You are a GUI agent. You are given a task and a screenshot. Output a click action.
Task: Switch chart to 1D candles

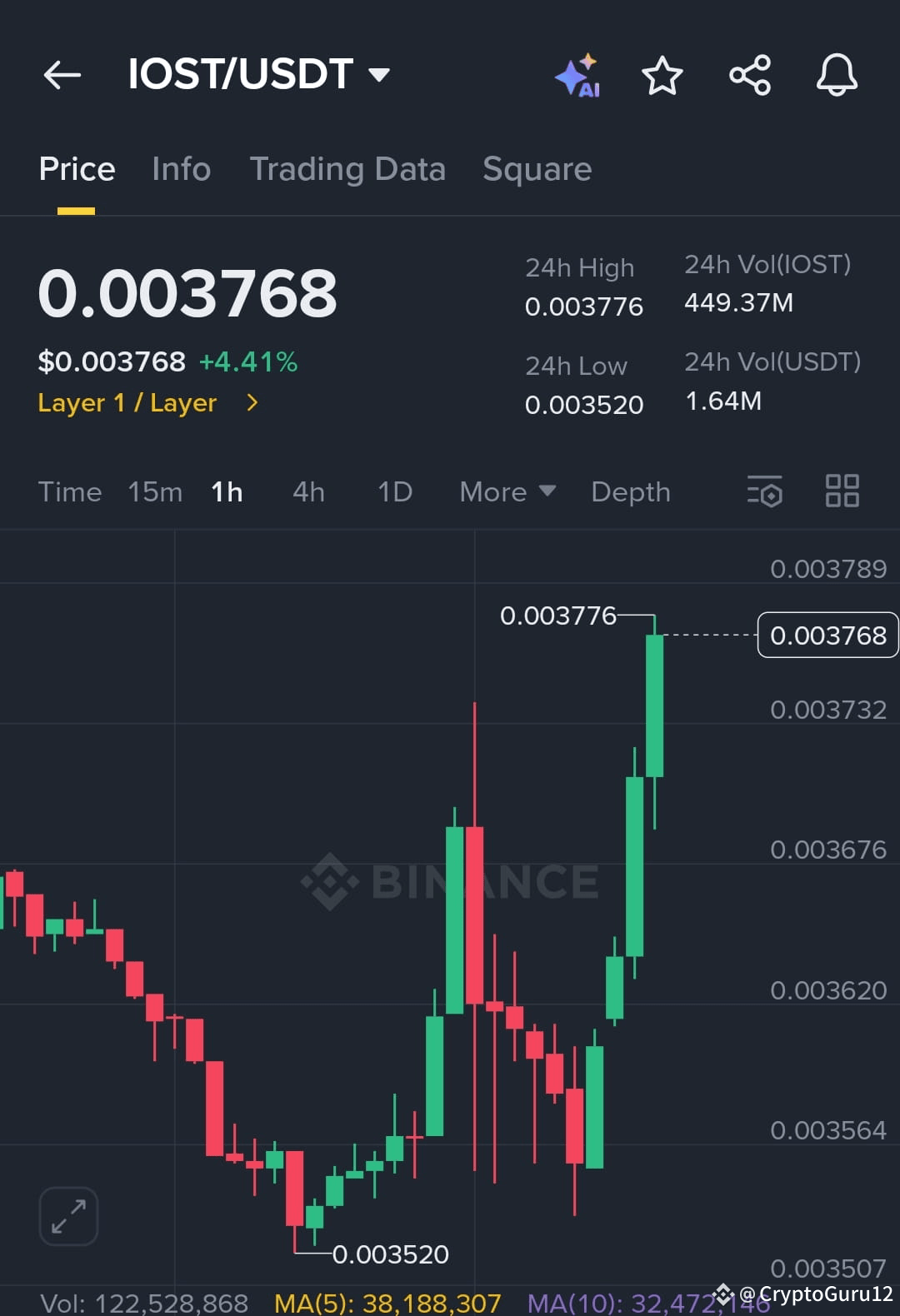393,491
